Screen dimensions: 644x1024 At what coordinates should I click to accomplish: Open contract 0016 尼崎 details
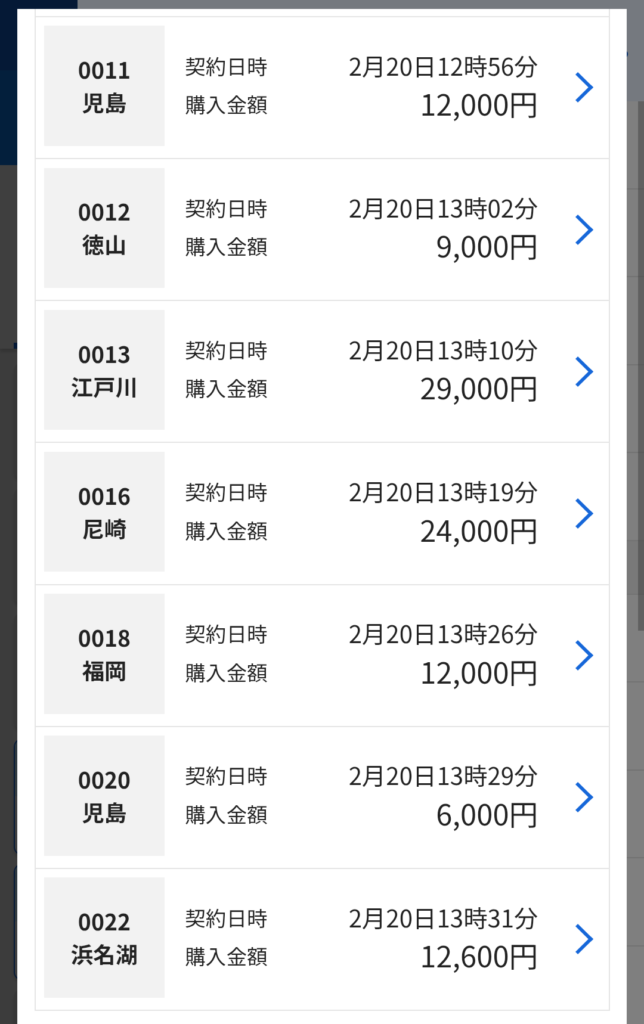584,514
